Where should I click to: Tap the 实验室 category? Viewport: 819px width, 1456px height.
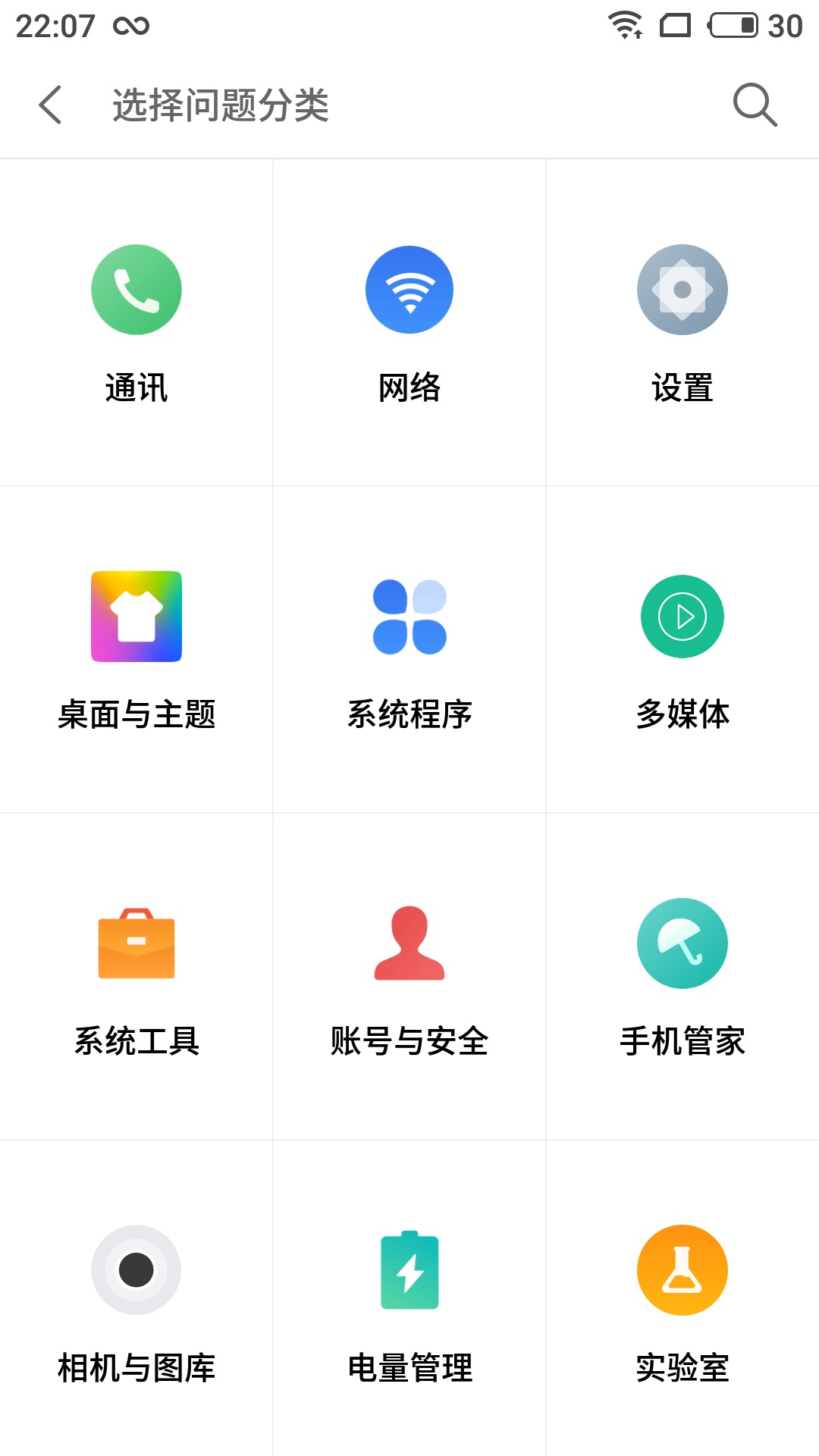[x=682, y=1298]
